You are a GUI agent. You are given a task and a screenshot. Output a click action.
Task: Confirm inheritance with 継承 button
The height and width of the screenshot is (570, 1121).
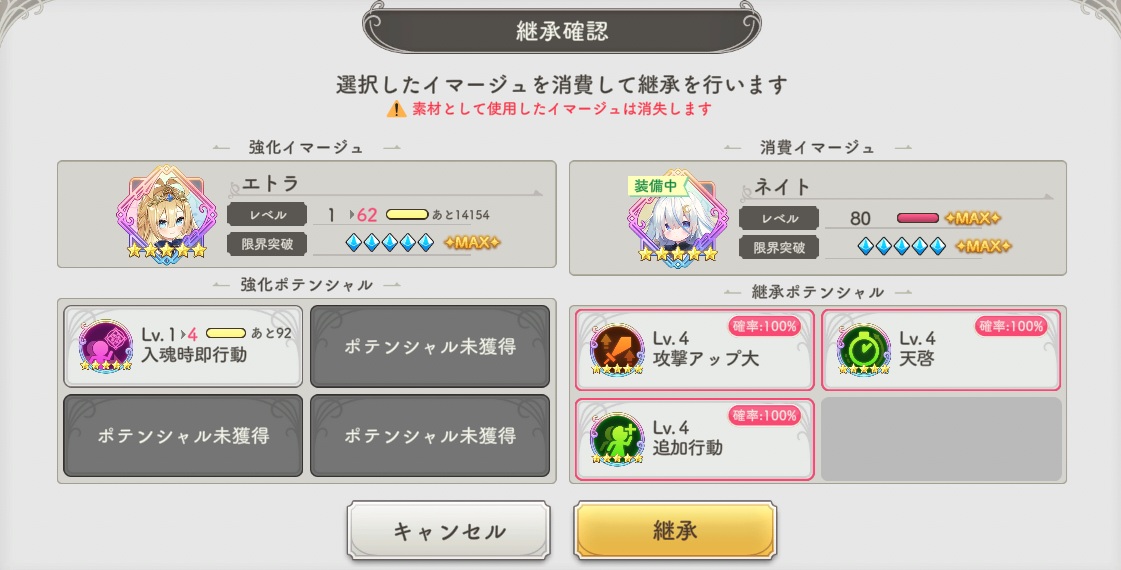click(x=675, y=530)
